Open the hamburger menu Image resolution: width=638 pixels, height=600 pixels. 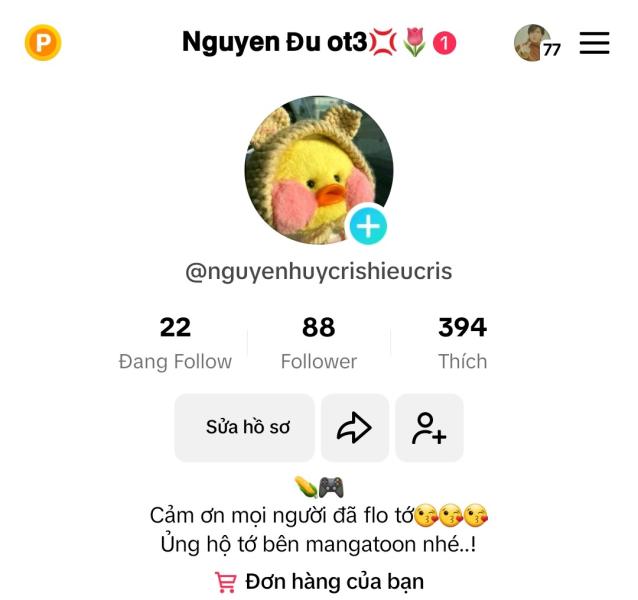(x=594, y=42)
